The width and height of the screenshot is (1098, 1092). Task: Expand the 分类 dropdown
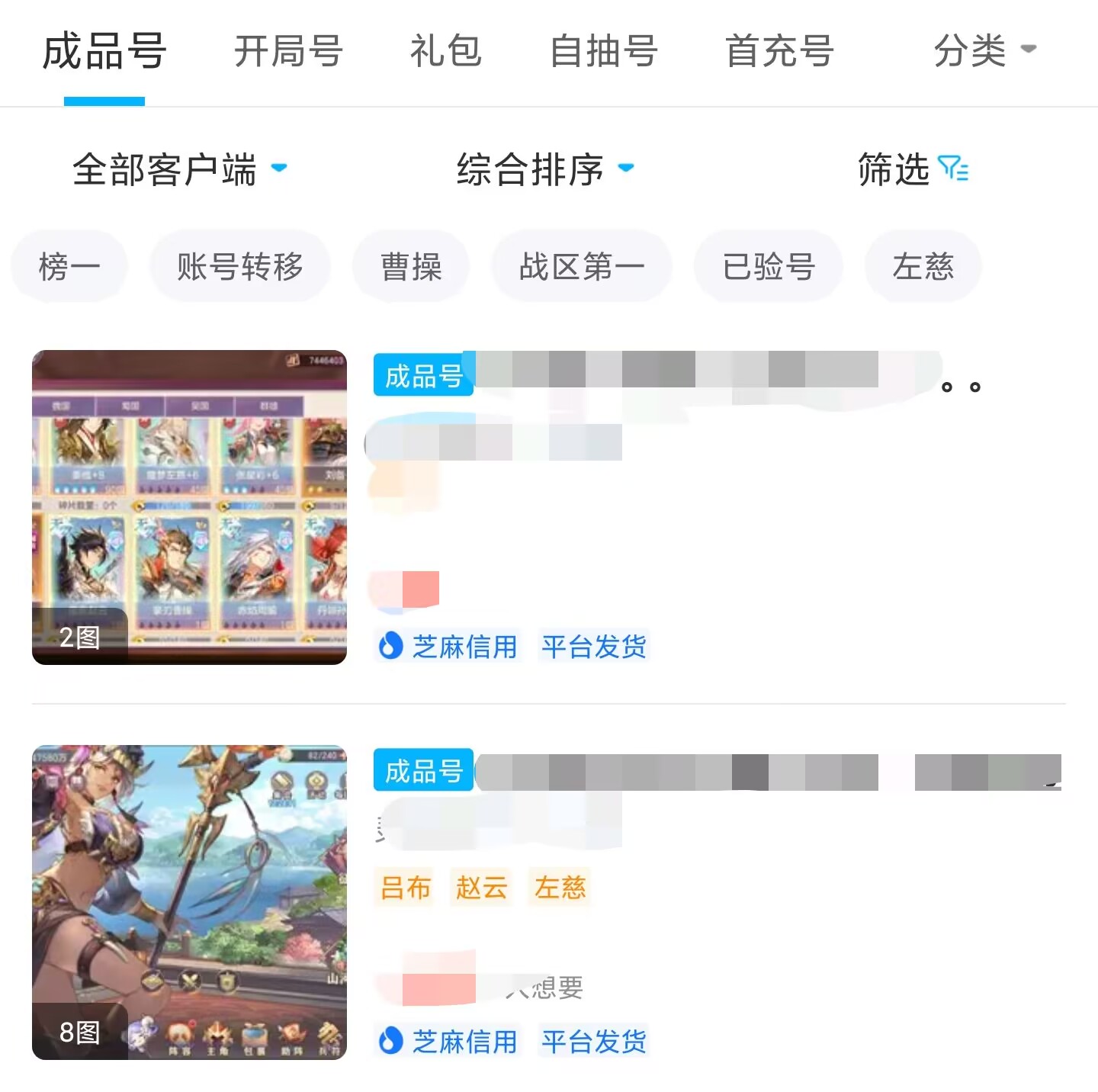click(984, 50)
